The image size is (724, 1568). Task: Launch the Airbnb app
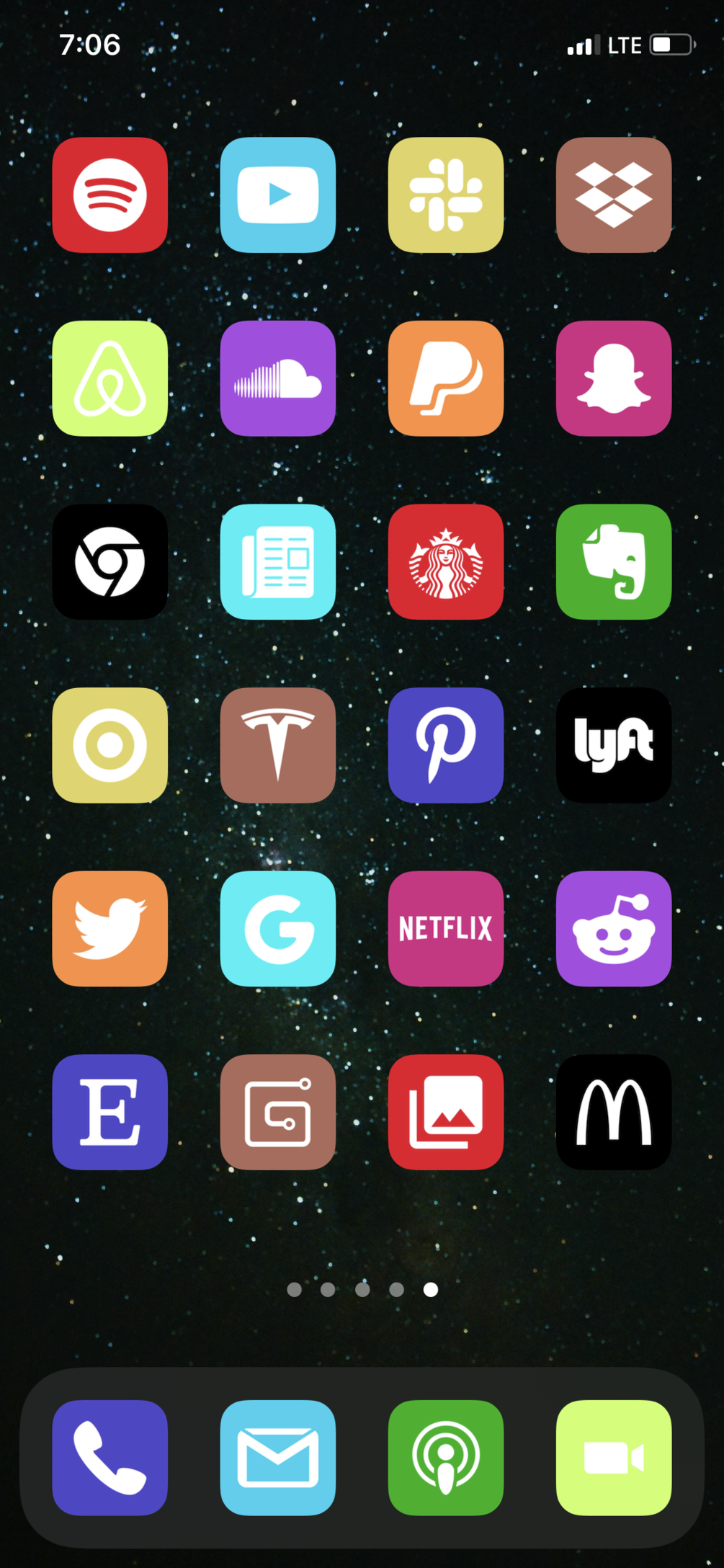coord(110,378)
